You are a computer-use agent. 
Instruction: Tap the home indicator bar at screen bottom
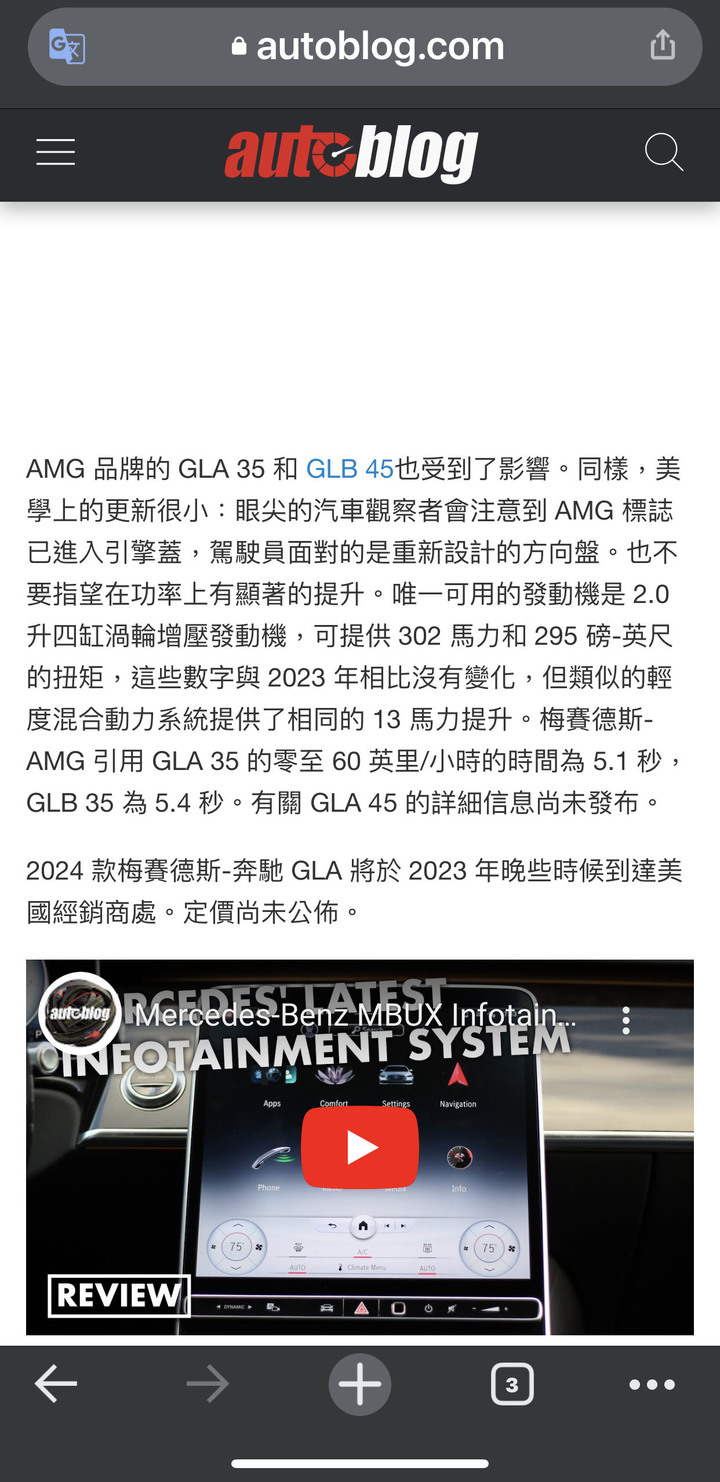pos(360,1465)
